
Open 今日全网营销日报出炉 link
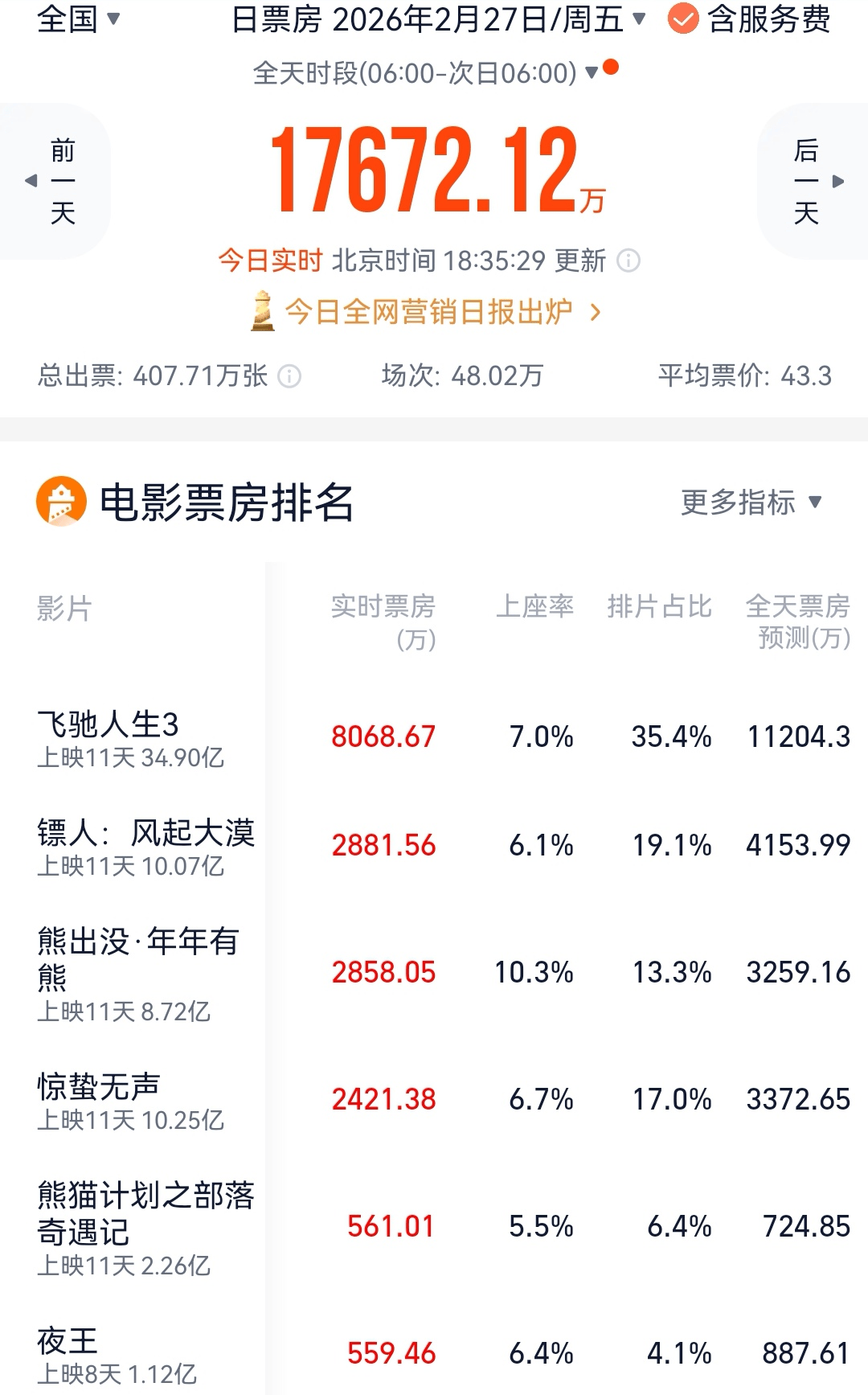pyautogui.click(x=426, y=312)
